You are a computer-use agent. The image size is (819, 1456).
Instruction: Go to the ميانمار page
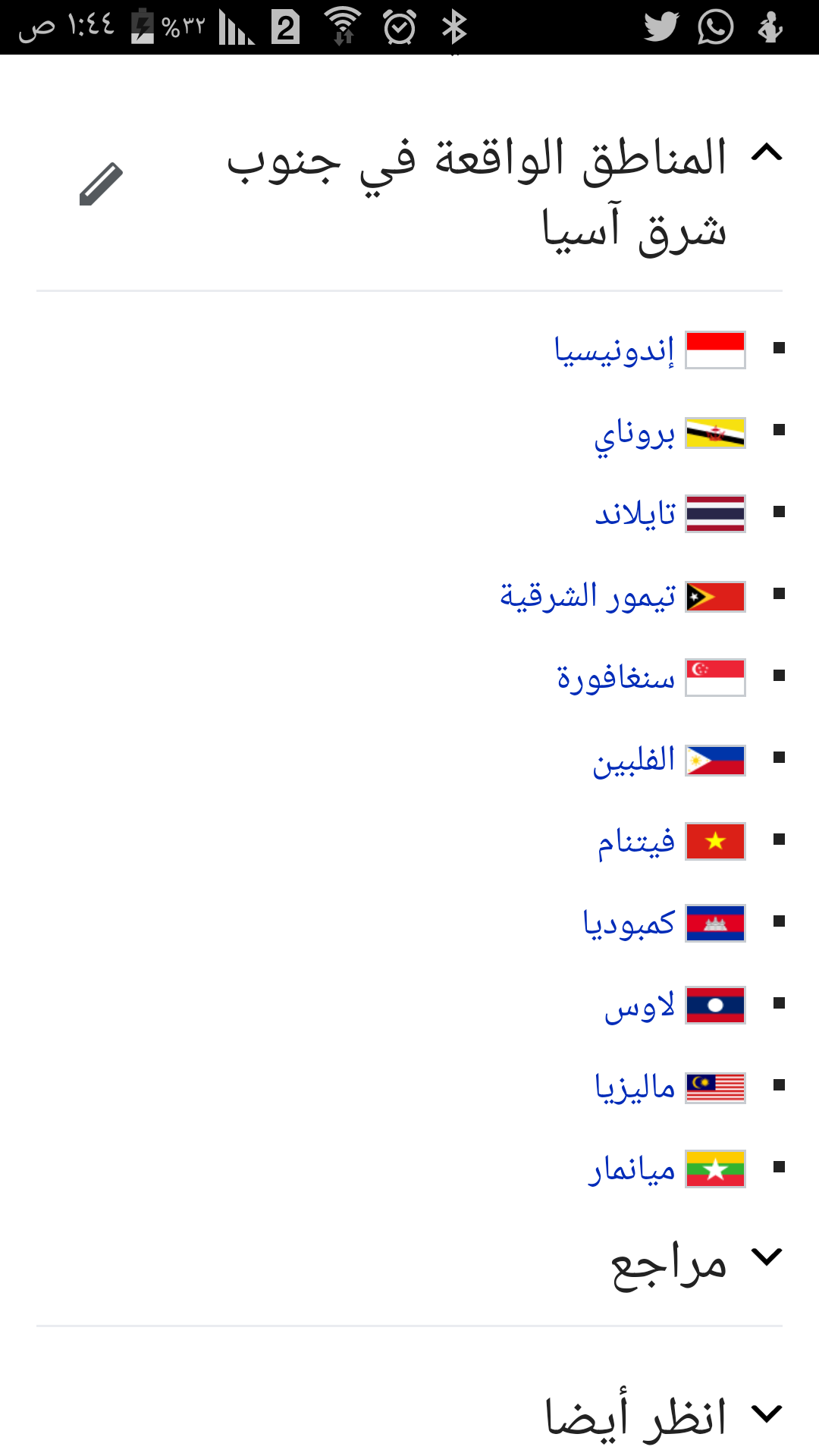pos(631,1169)
